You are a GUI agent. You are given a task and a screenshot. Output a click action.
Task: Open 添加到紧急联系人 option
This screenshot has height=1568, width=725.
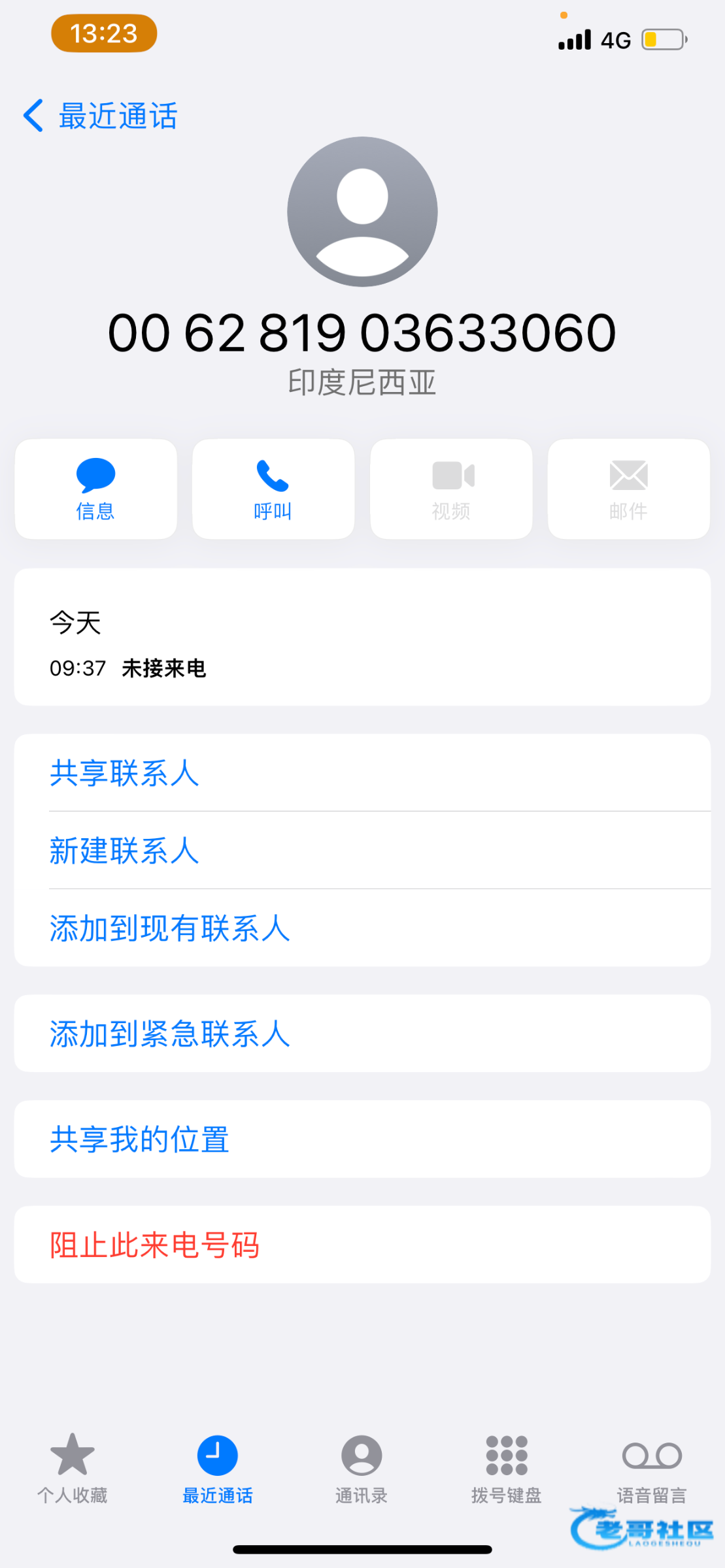click(170, 1034)
